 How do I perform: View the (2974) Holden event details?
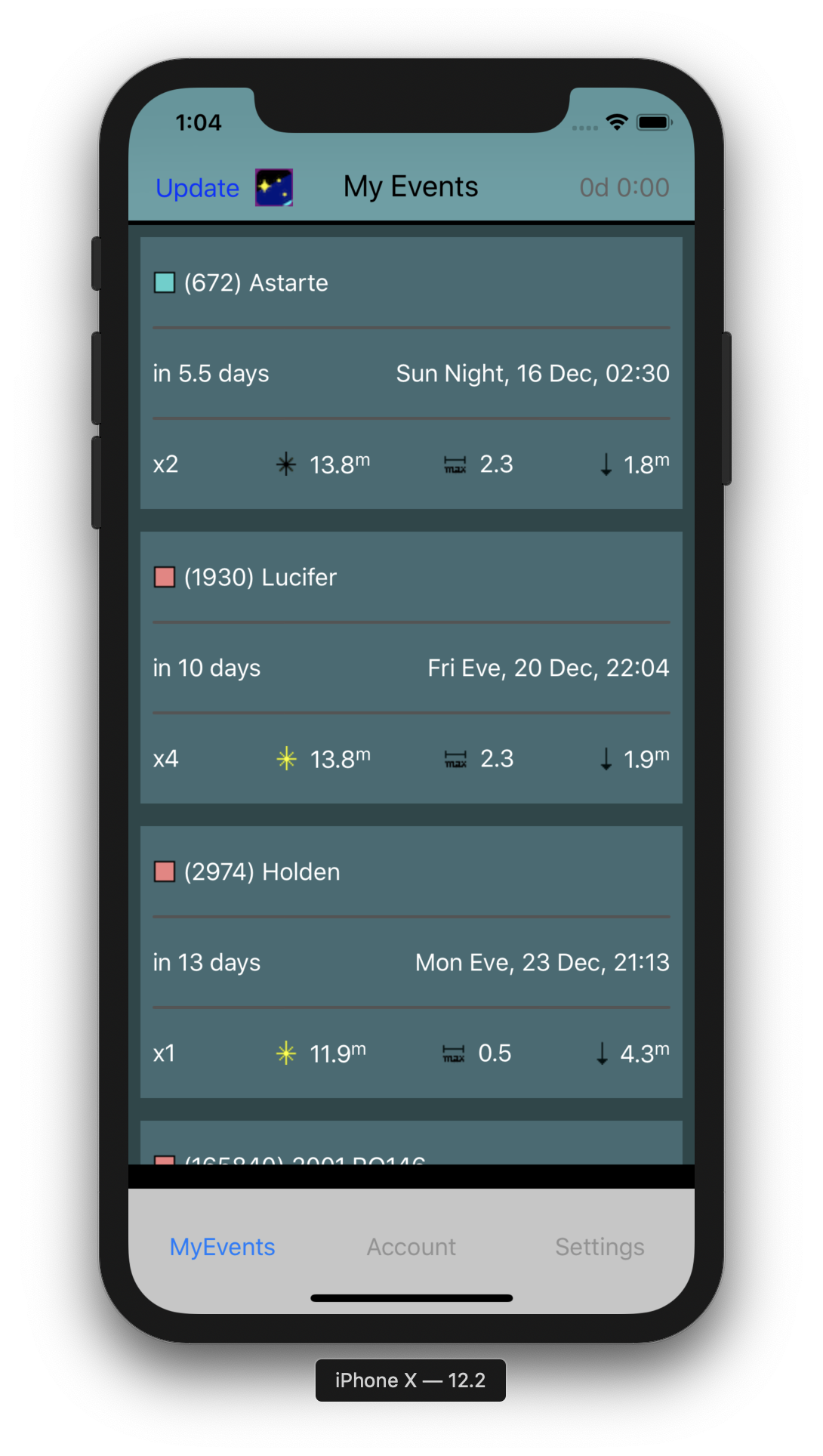coord(411,962)
